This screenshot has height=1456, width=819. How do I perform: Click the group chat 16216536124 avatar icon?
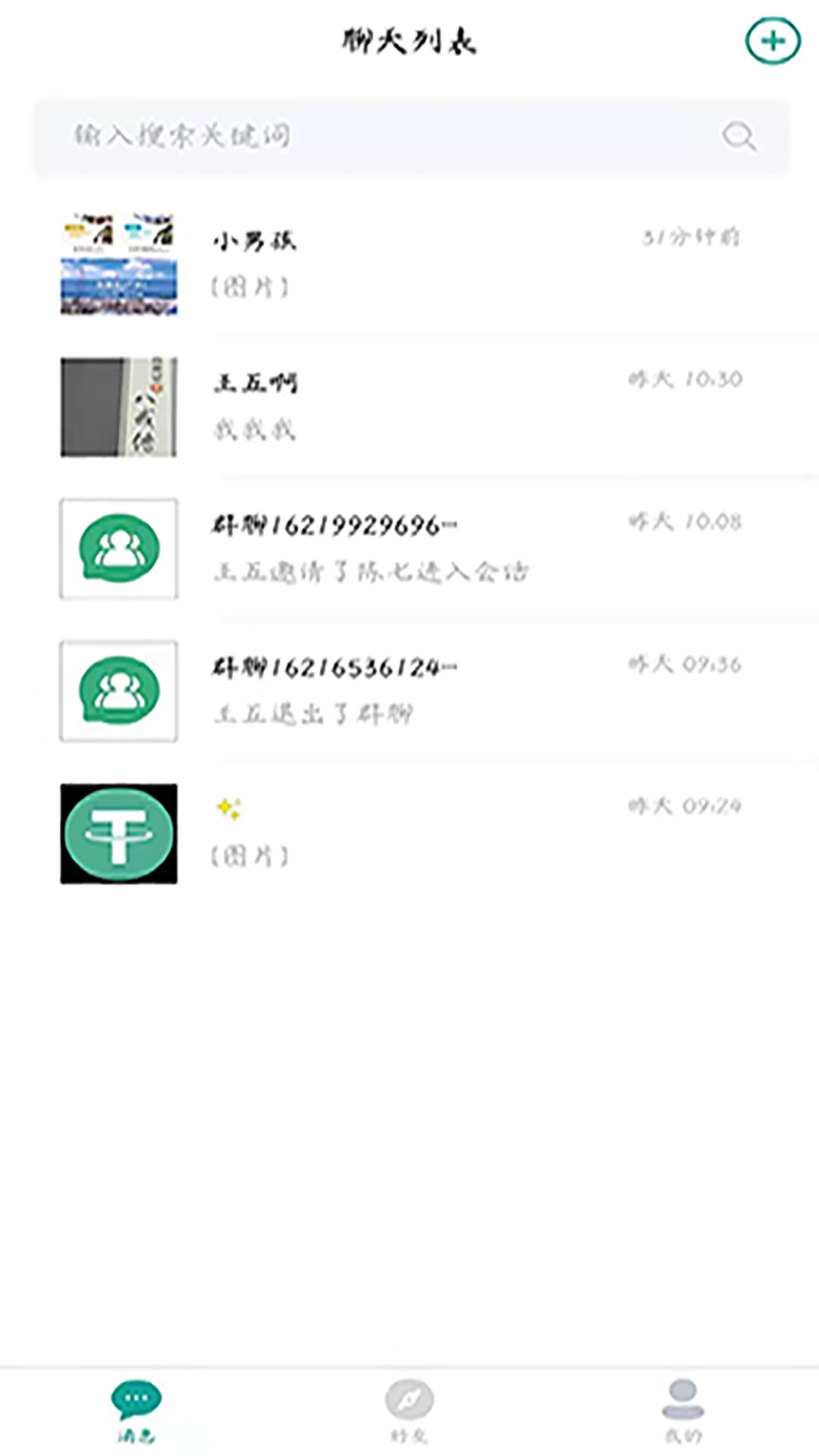(118, 691)
